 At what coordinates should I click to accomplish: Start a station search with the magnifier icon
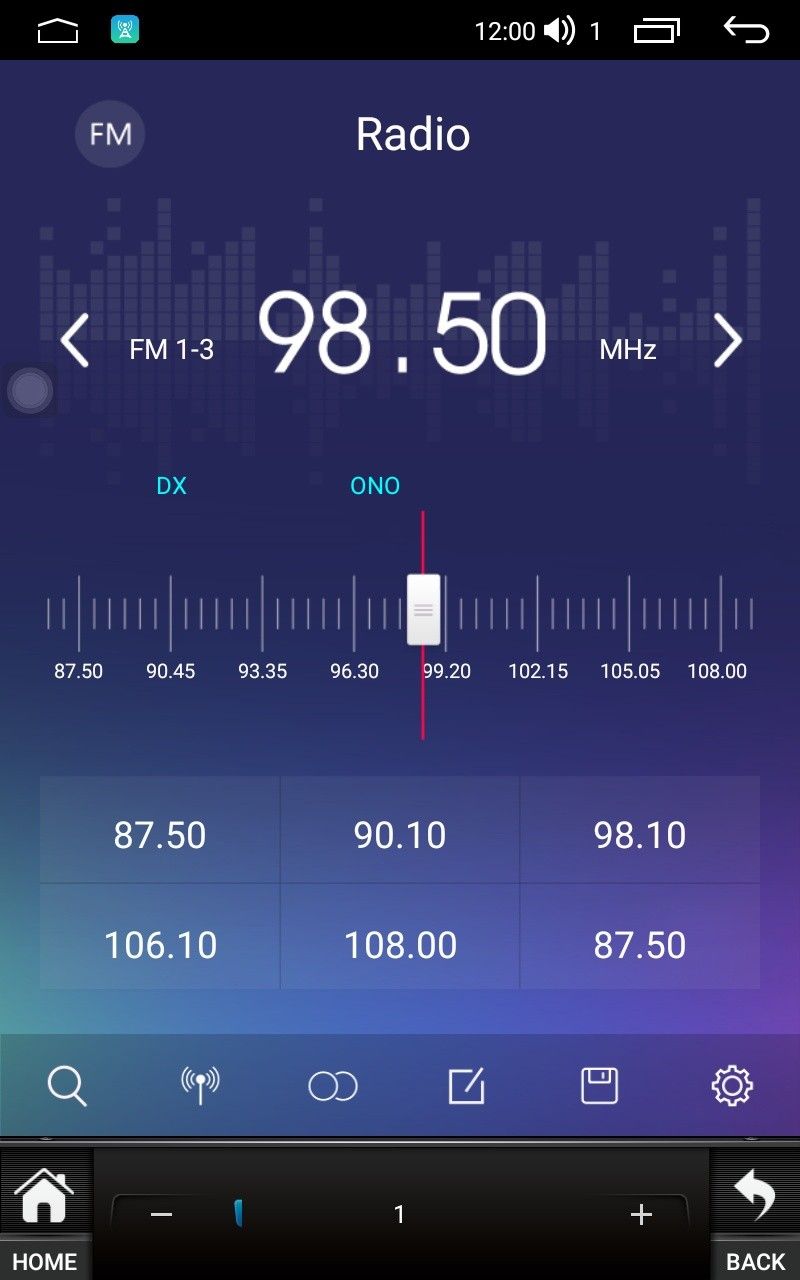67,1086
